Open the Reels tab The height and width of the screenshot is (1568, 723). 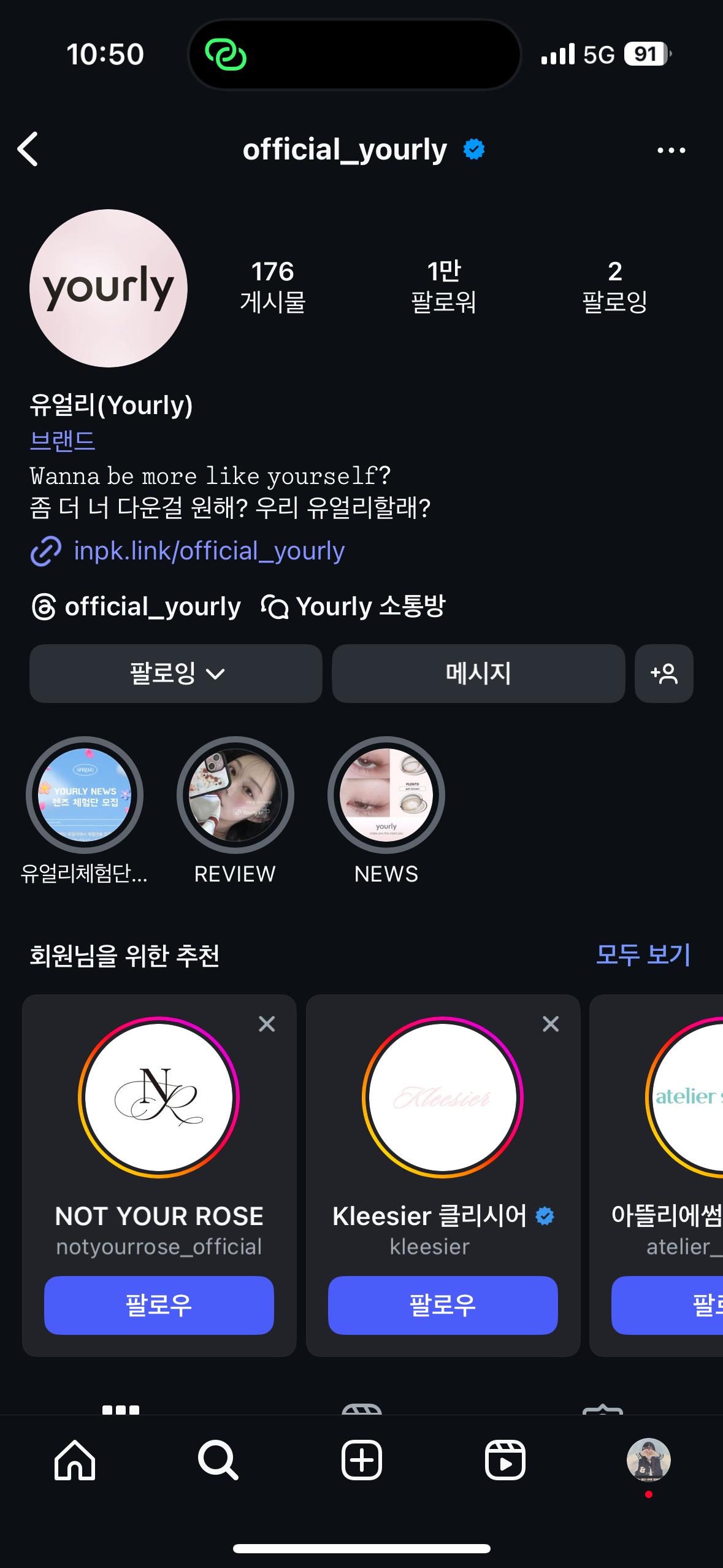(x=505, y=1460)
